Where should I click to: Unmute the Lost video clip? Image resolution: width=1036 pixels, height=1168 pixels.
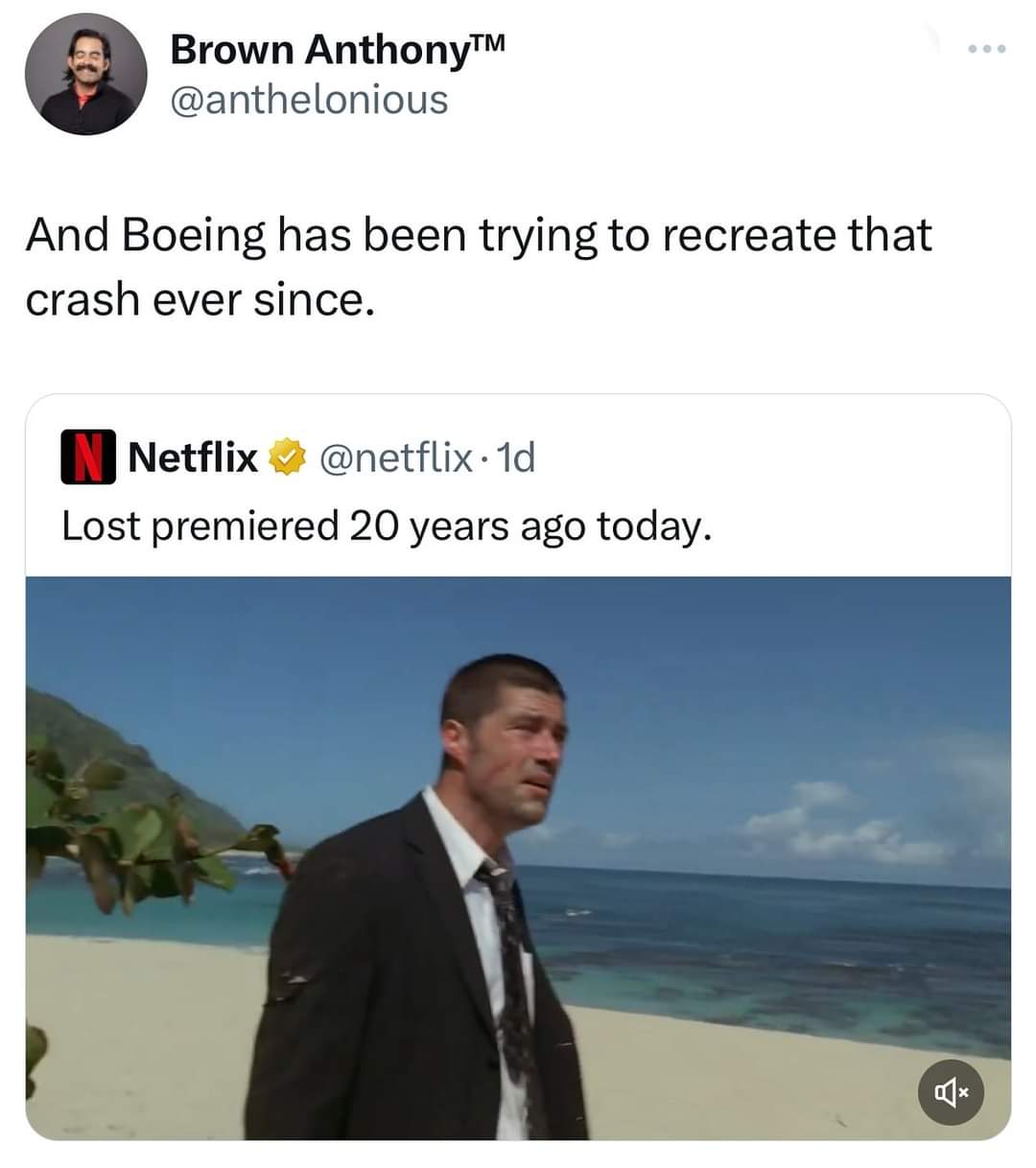pyautogui.click(x=951, y=1091)
